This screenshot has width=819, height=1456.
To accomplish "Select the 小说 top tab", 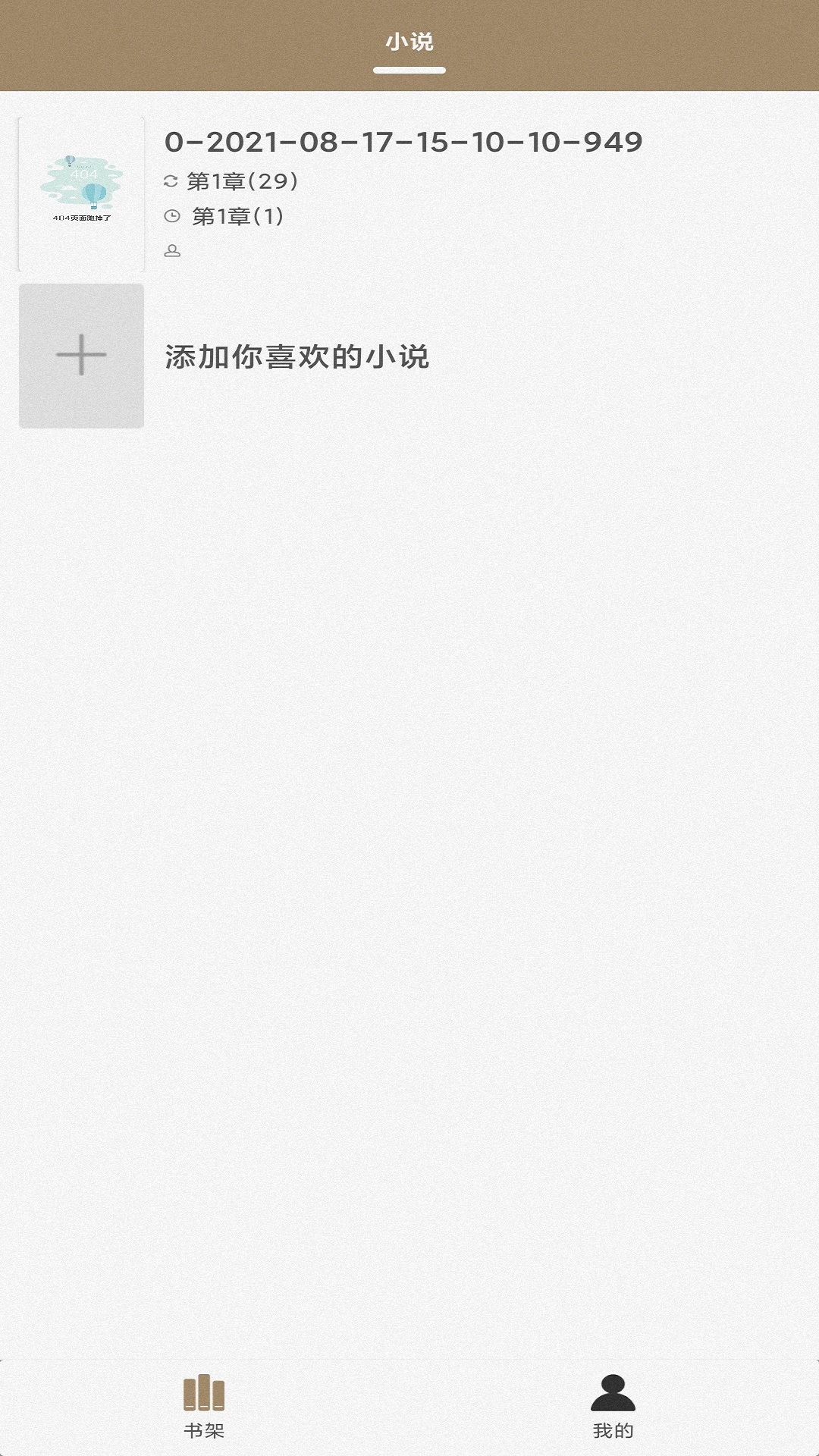I will coord(409,42).
